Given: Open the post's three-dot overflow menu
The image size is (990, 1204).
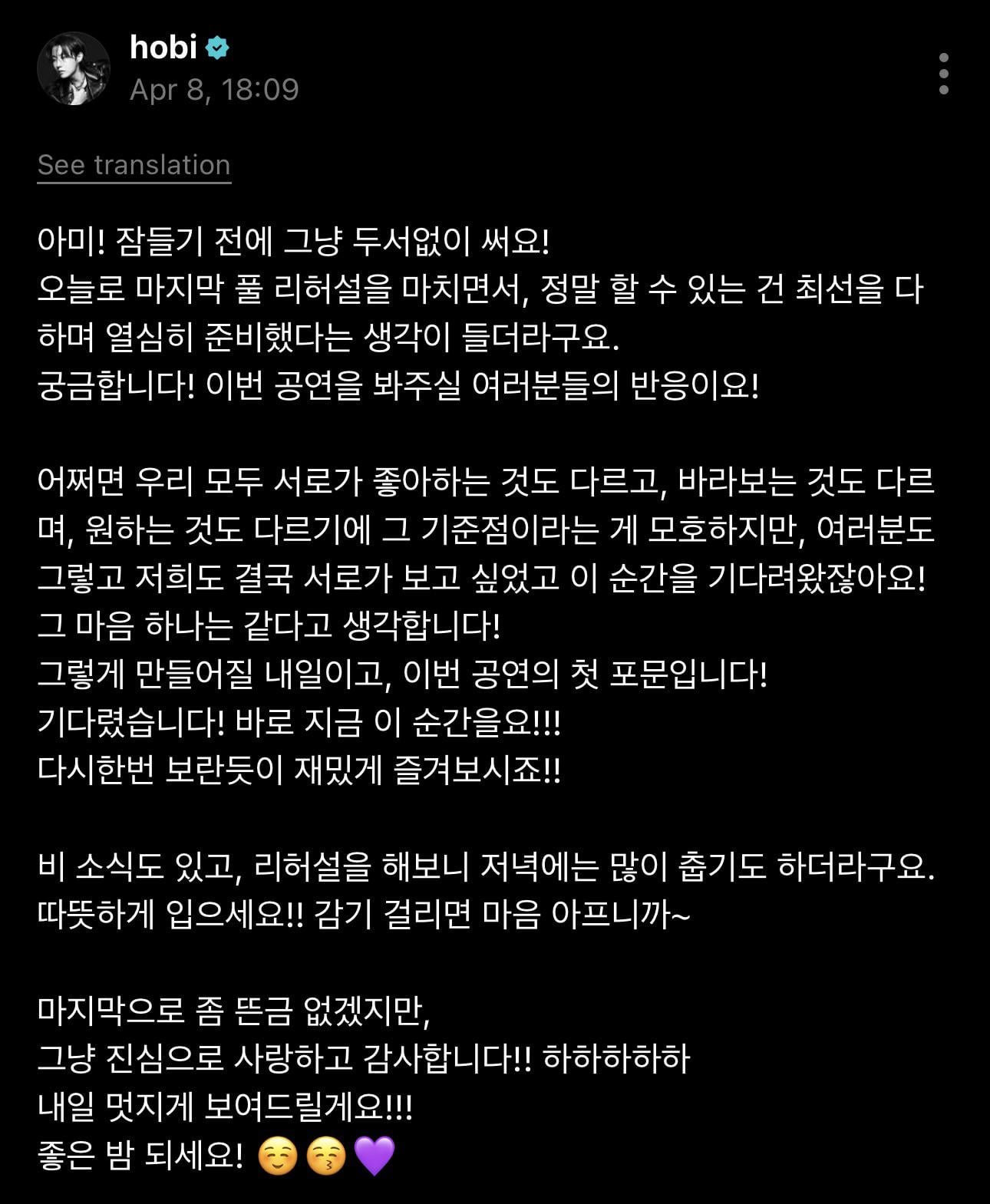Looking at the screenshot, I should click(x=943, y=74).
